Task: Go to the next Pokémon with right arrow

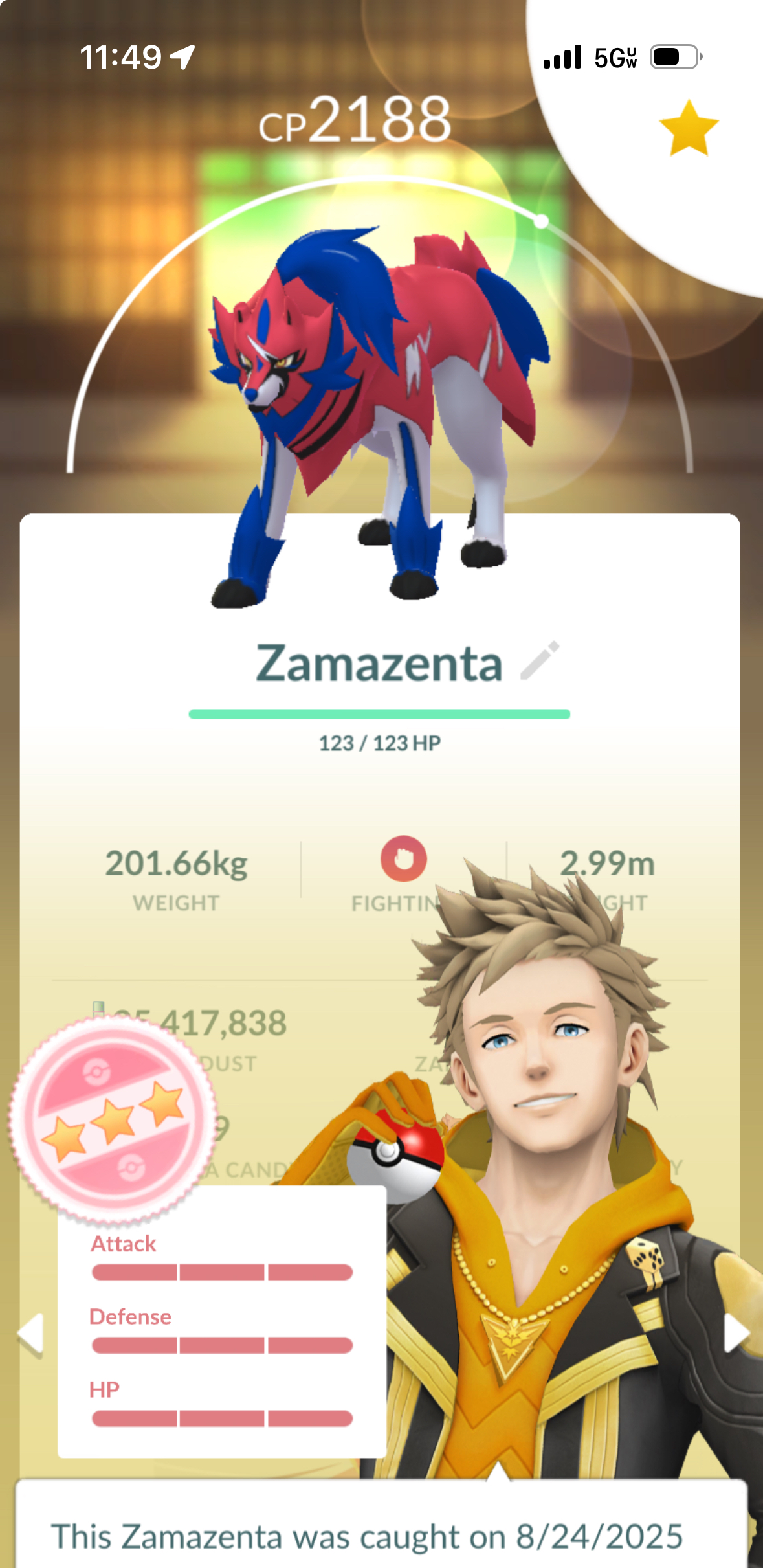Action: pos(736,1333)
